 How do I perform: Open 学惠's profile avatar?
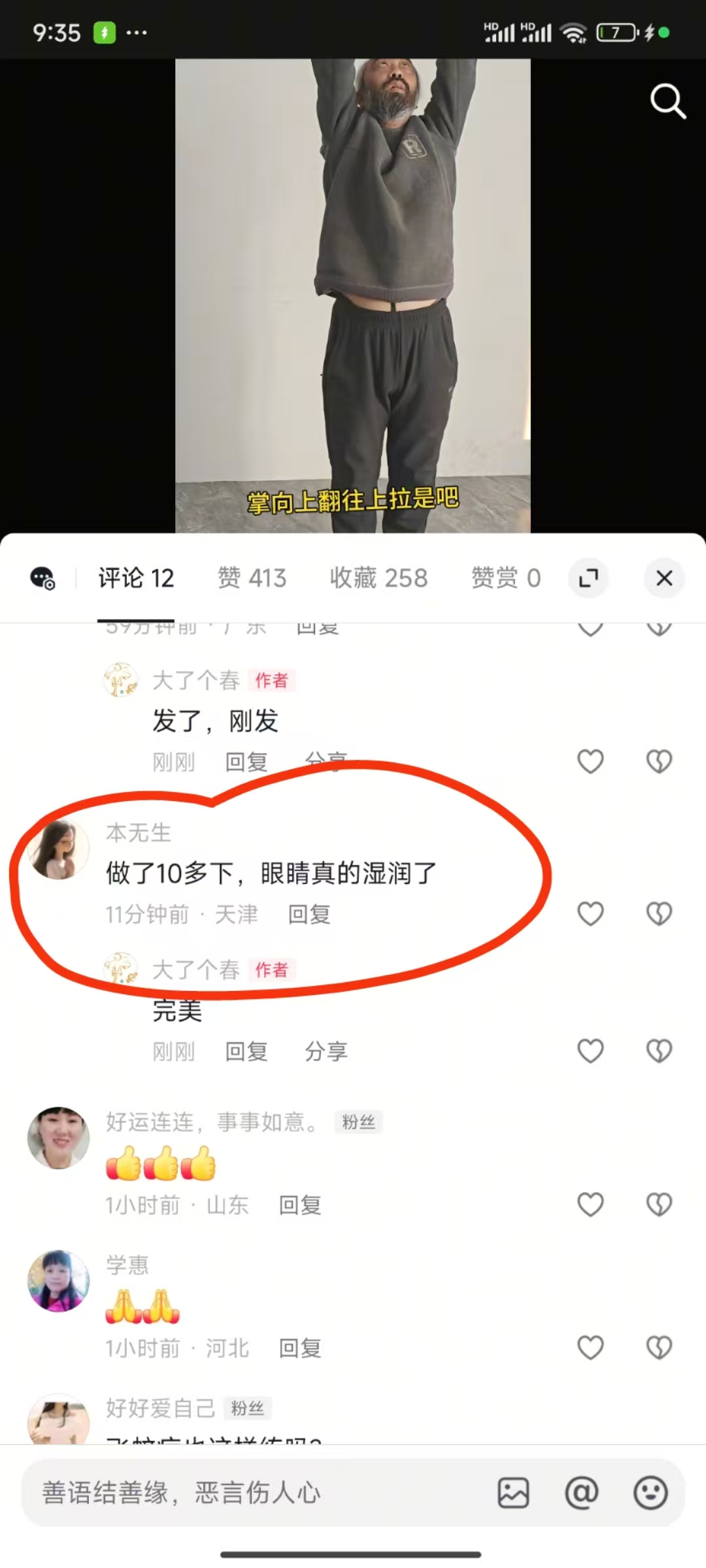58,1281
